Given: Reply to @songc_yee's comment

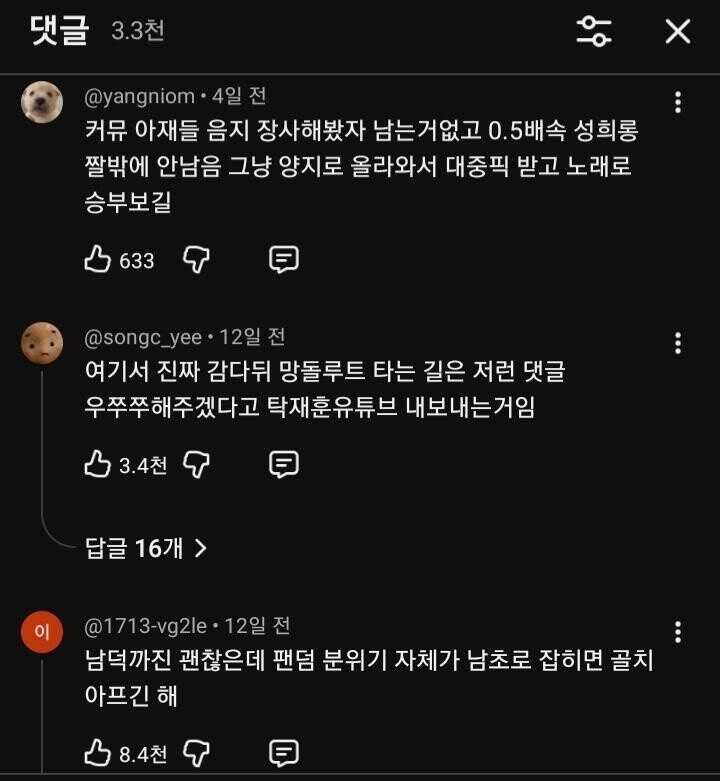Looking at the screenshot, I should click(284, 465).
